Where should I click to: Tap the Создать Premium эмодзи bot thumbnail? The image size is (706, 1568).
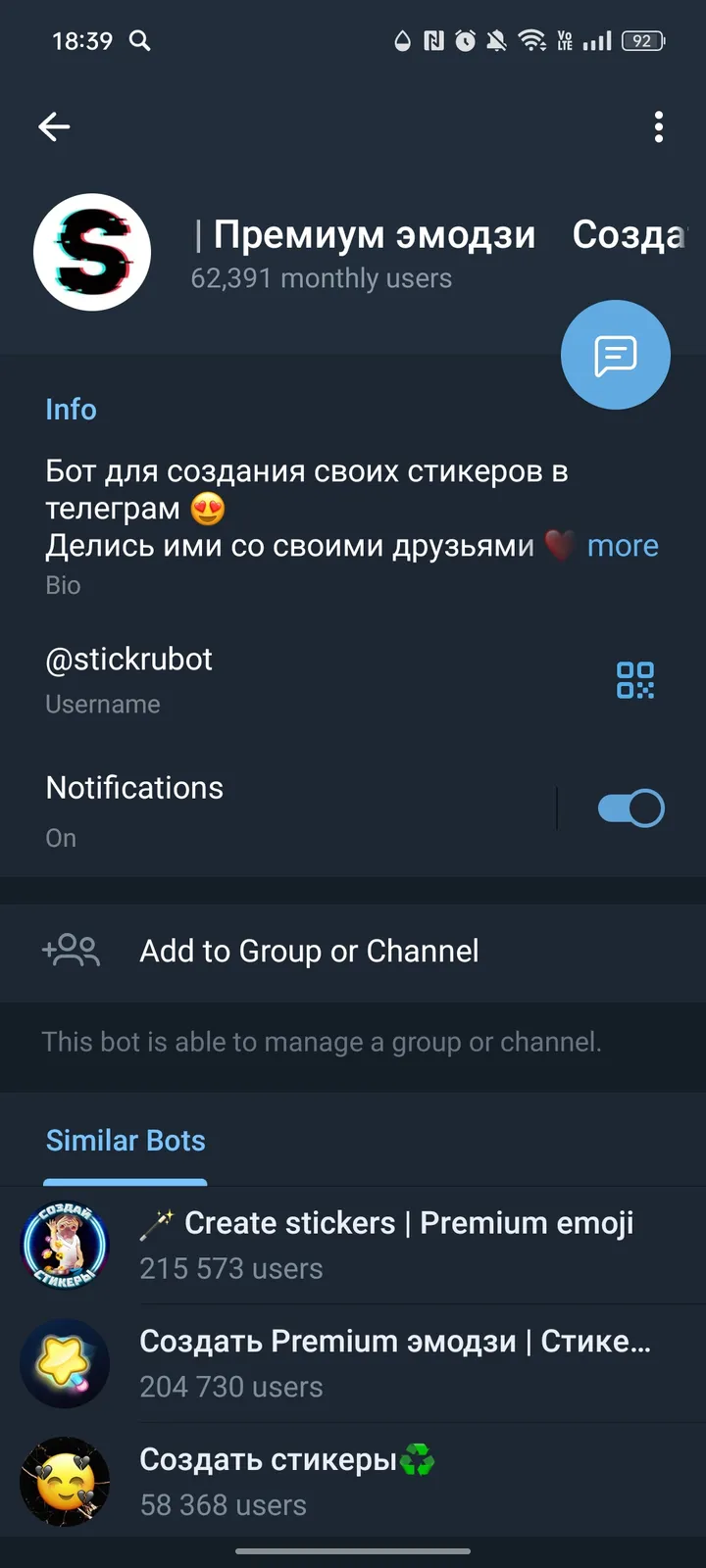coord(65,1363)
